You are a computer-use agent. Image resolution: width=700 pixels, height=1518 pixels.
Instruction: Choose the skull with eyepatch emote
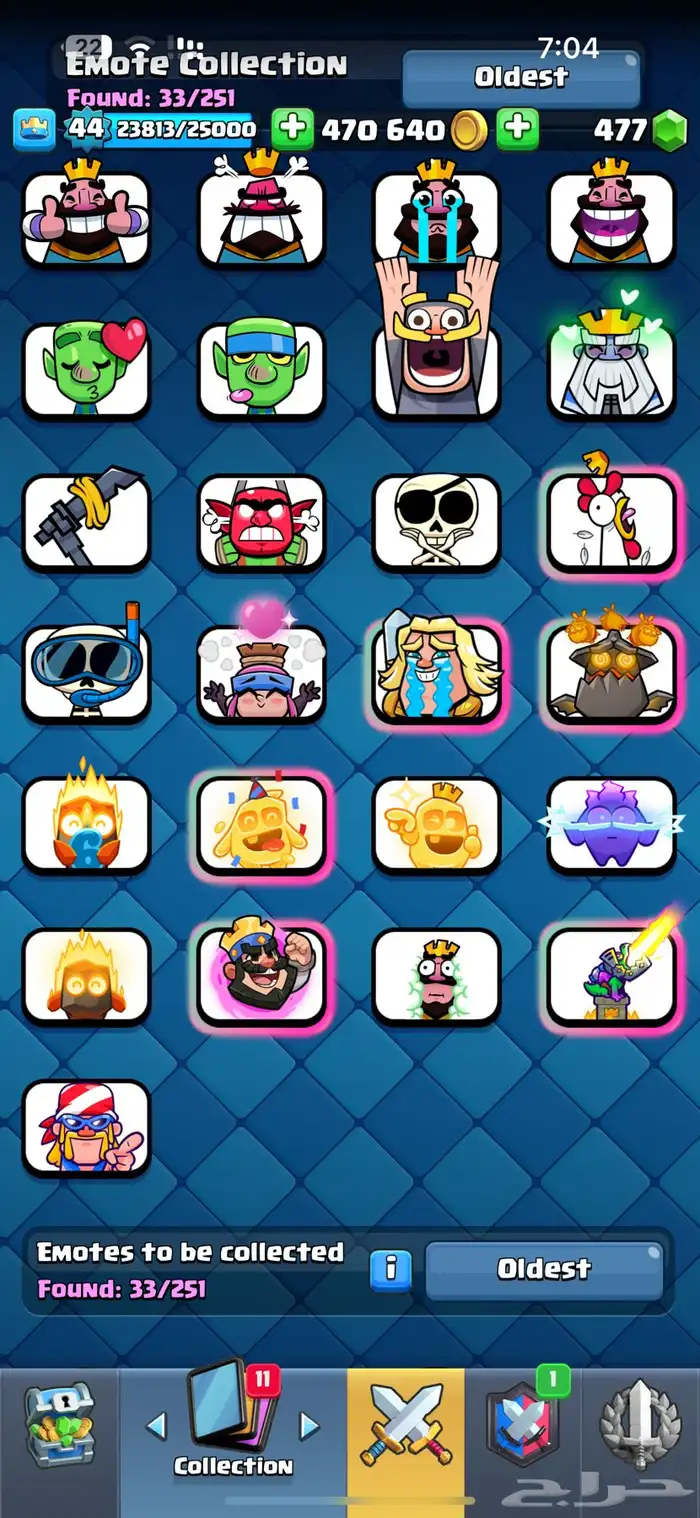(436, 522)
